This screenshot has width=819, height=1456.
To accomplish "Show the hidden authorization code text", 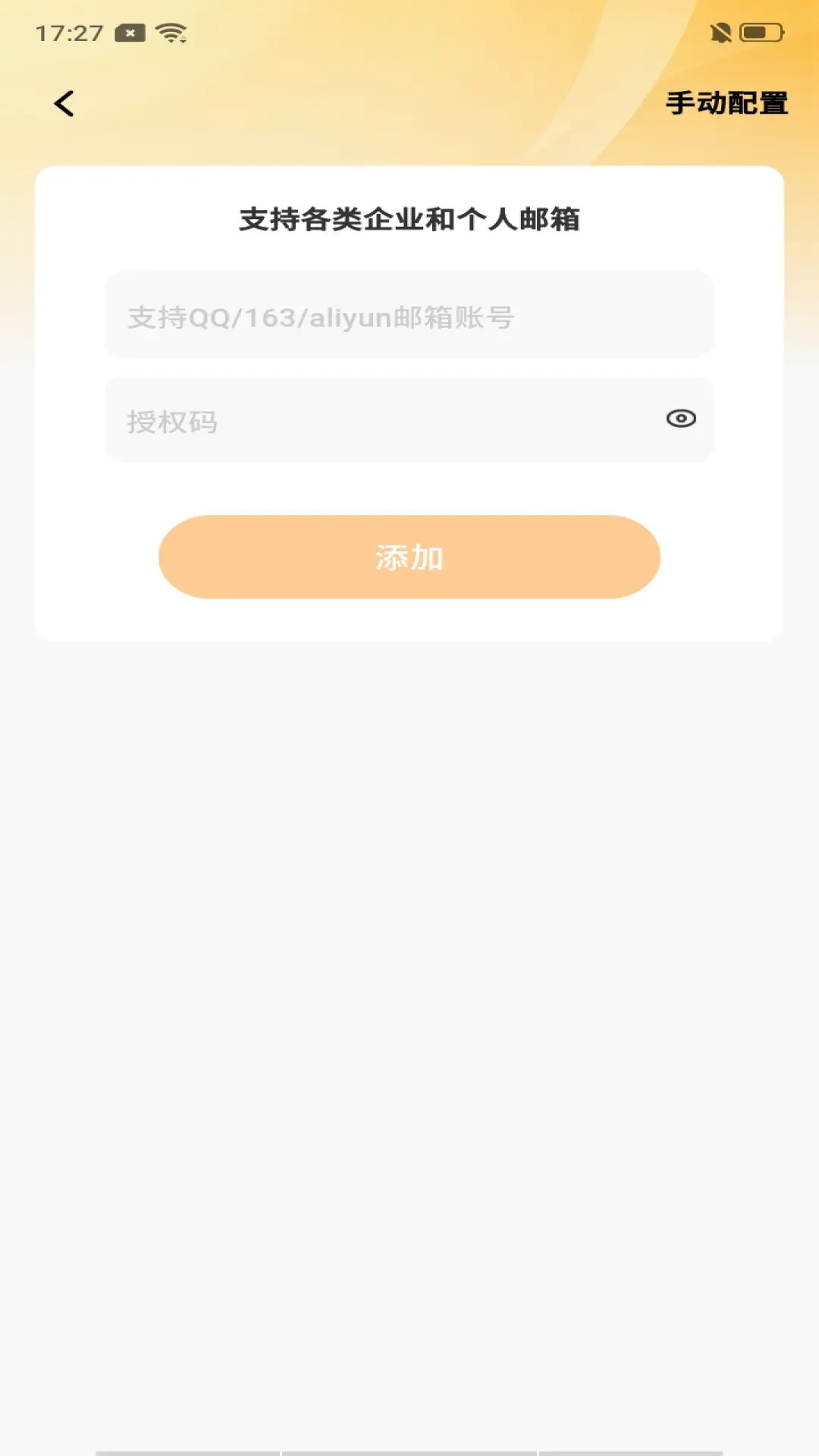I will 681,419.
